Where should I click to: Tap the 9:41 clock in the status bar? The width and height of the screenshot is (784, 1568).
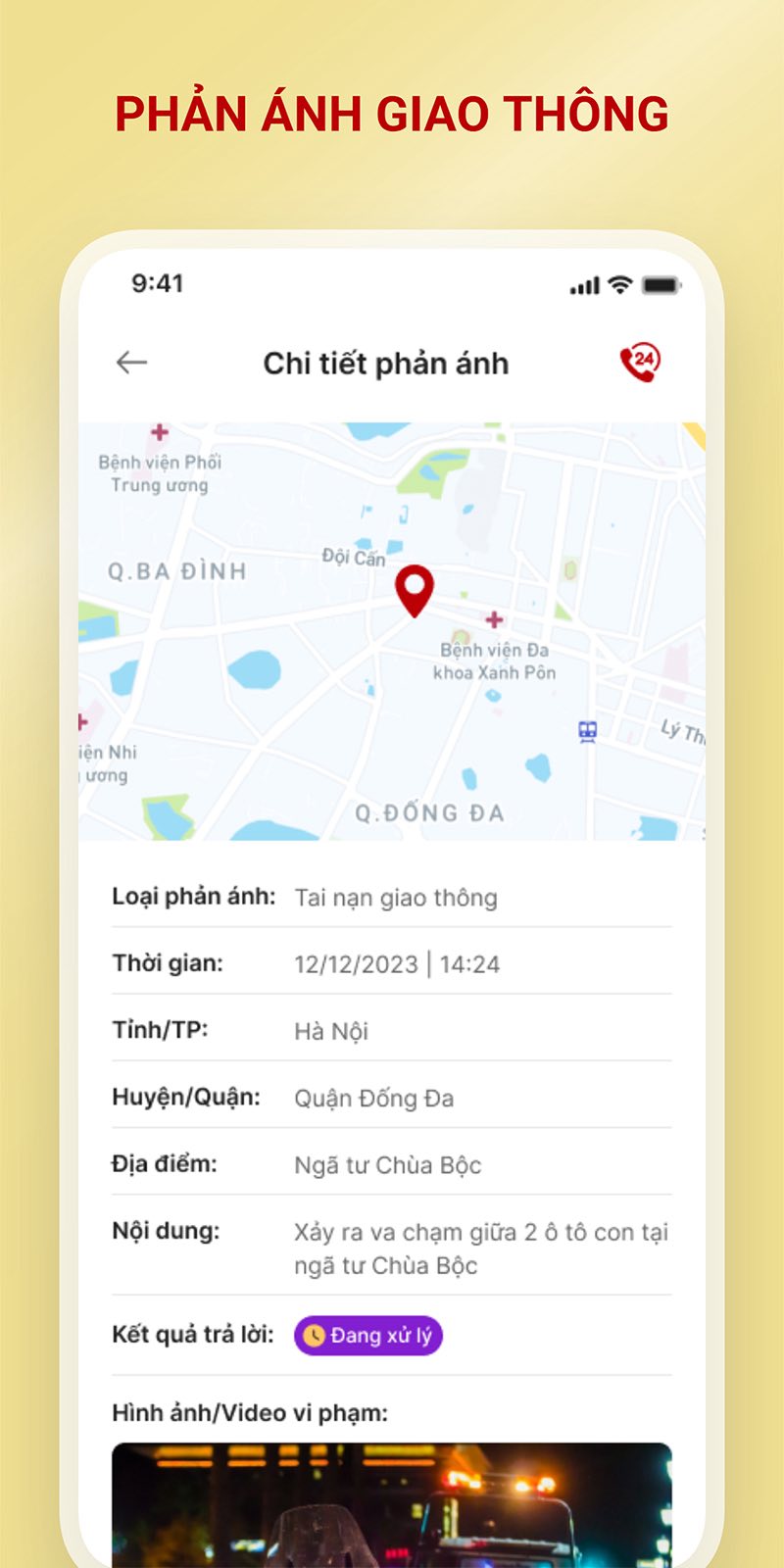(157, 284)
